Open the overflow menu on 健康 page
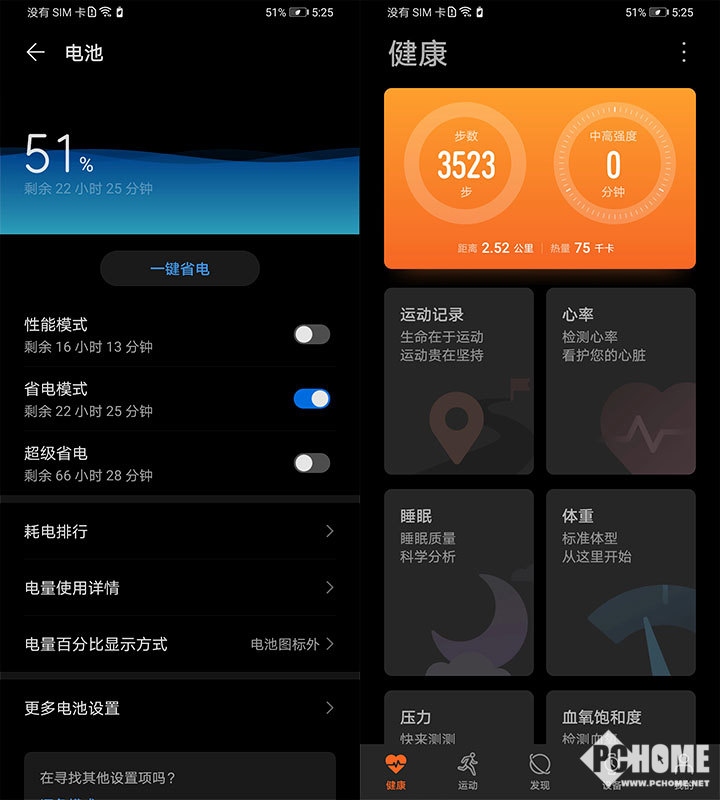Viewport: 720px width, 800px height. pos(684,53)
